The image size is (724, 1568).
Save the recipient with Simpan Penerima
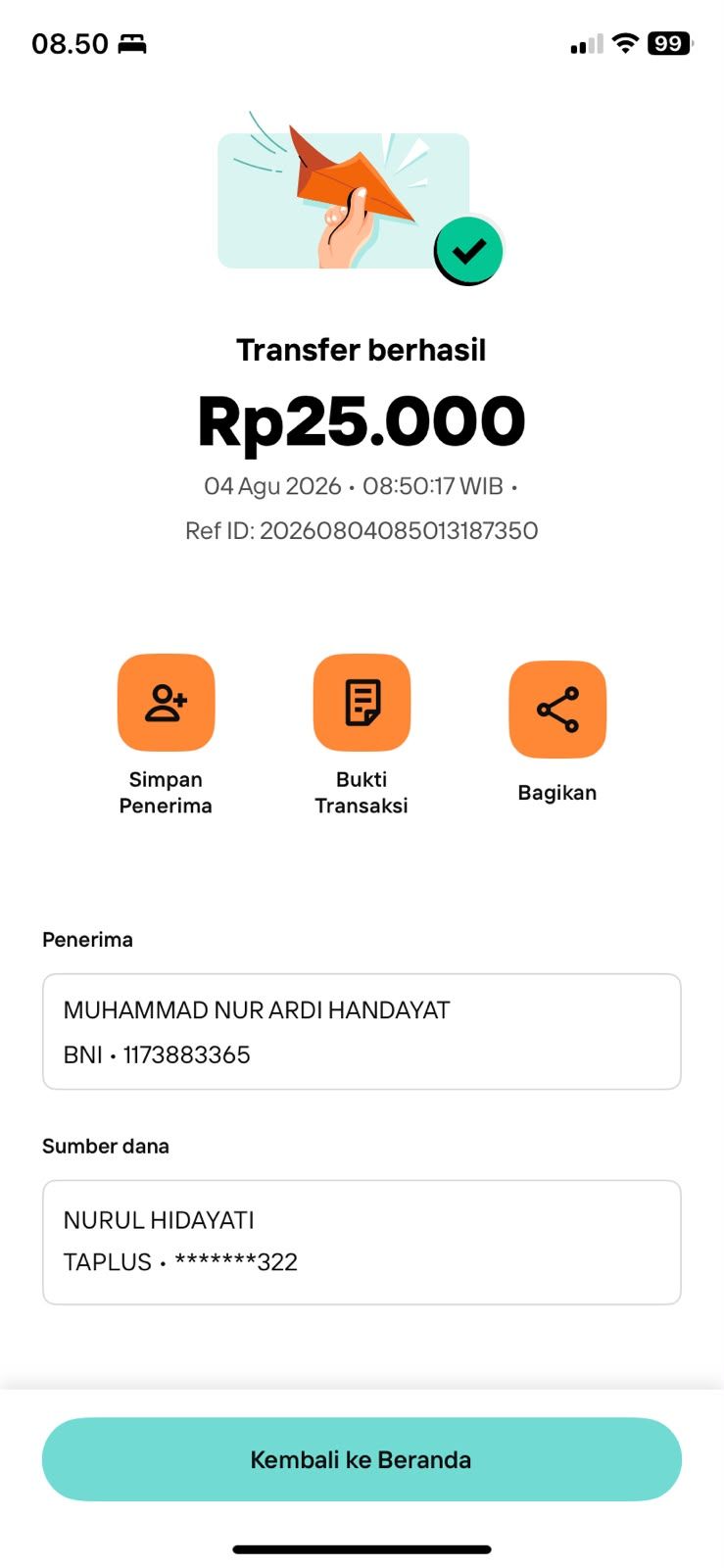point(166,703)
